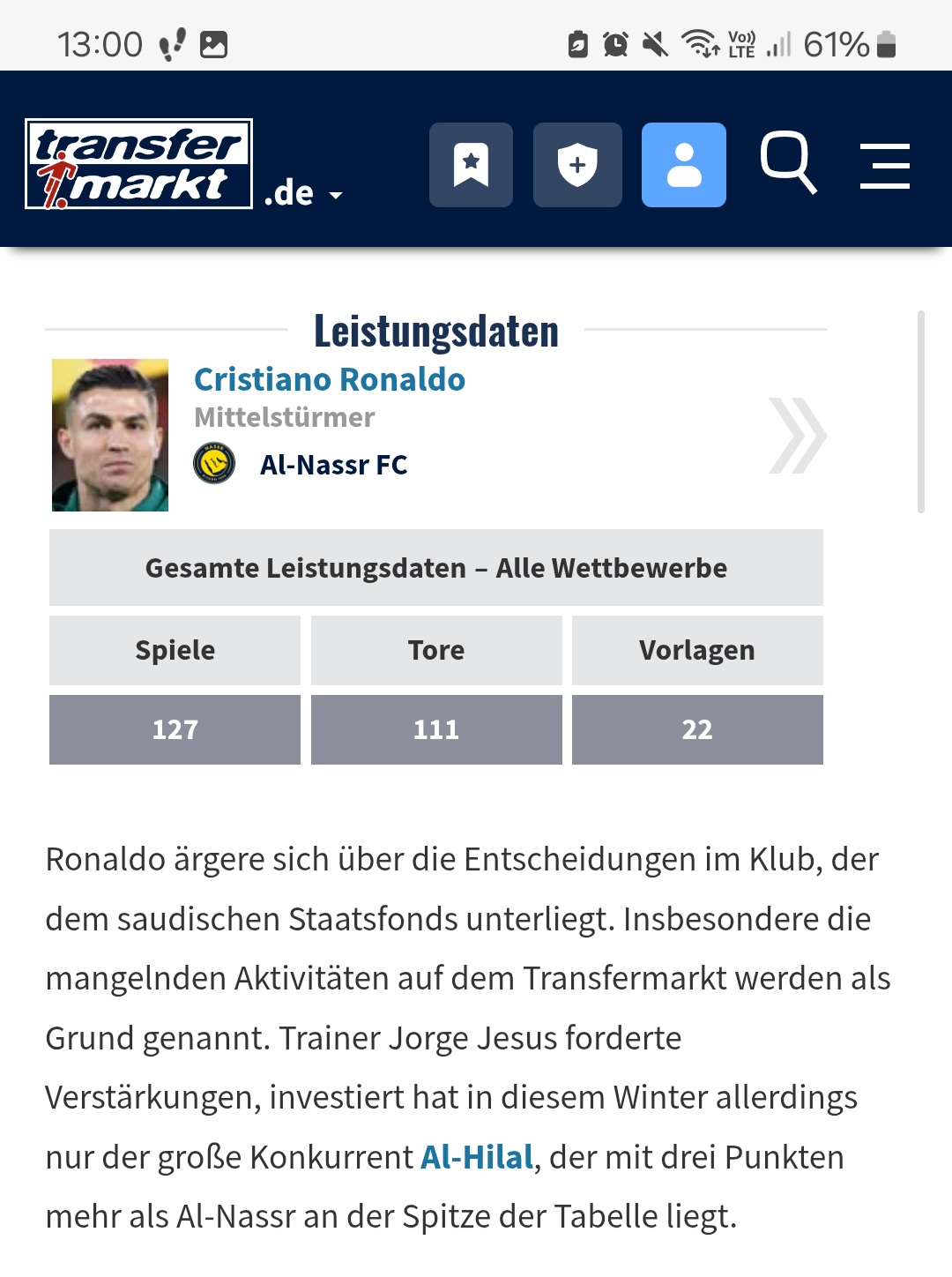The width and height of the screenshot is (952, 1277).
Task: Open the Transfermarkt home logo
Action: point(138,164)
